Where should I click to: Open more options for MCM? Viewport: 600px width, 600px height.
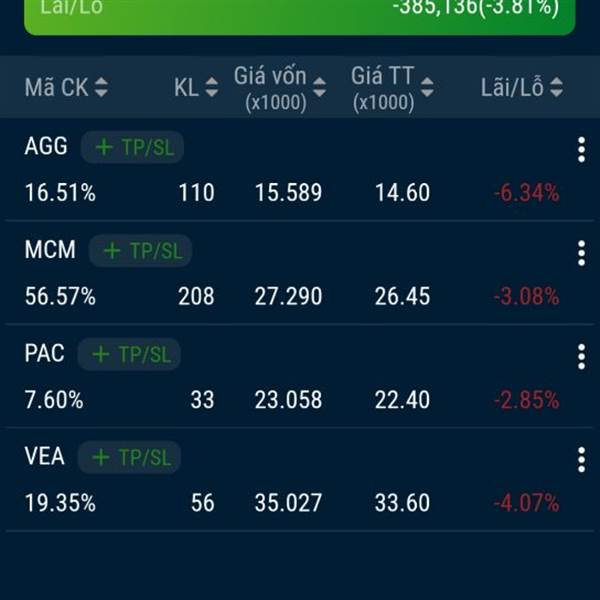click(581, 253)
